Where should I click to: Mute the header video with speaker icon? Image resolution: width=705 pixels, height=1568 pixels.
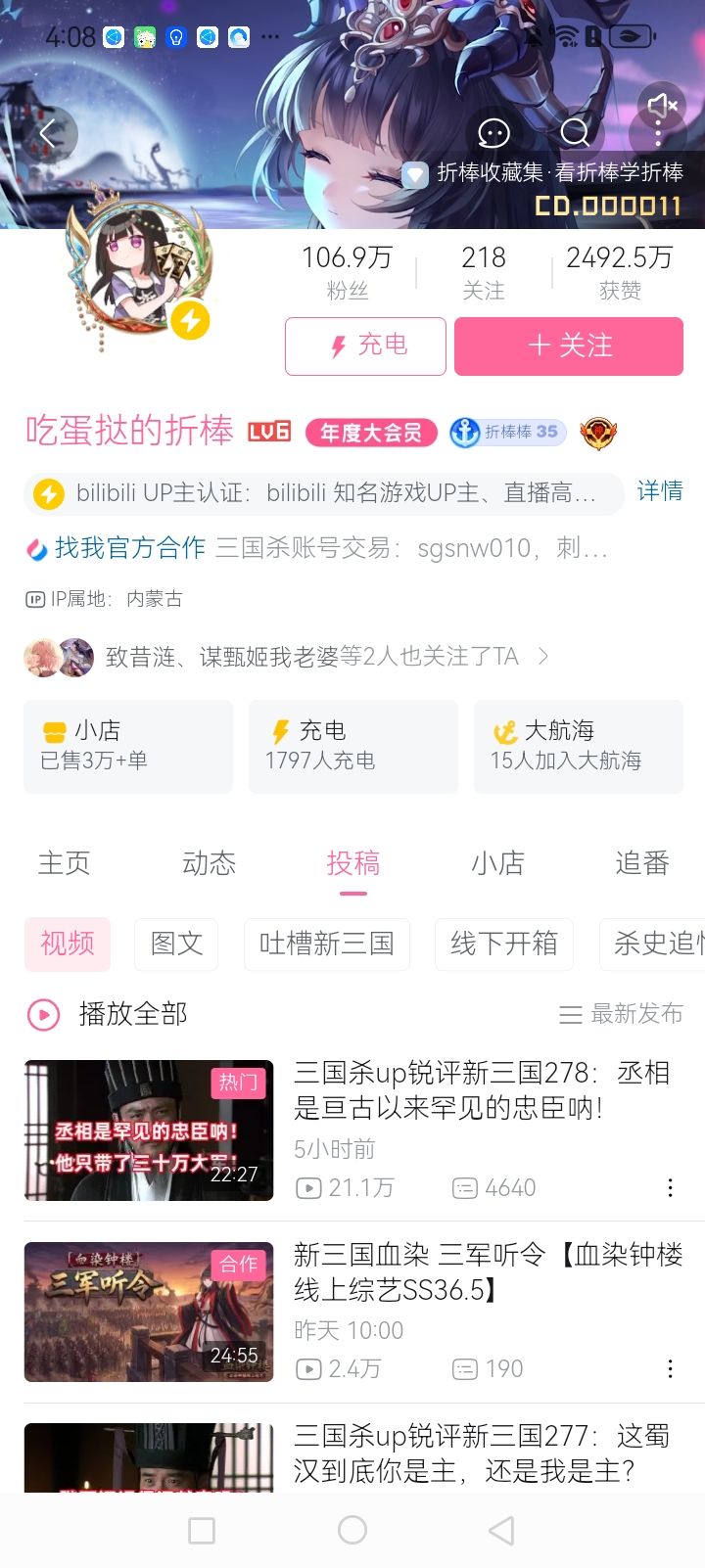[662, 106]
